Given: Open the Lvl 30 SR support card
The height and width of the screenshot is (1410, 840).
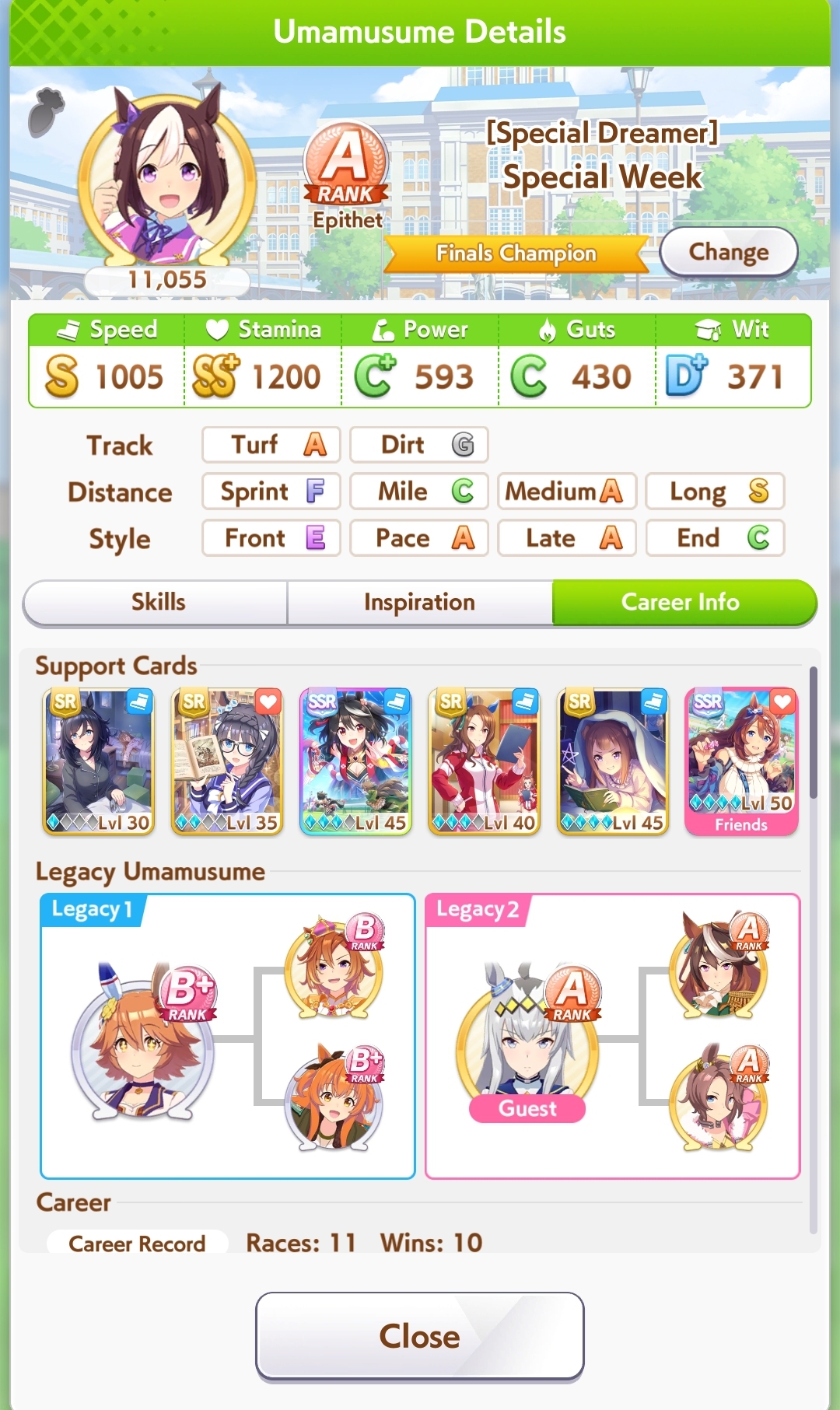Looking at the screenshot, I should (98, 761).
